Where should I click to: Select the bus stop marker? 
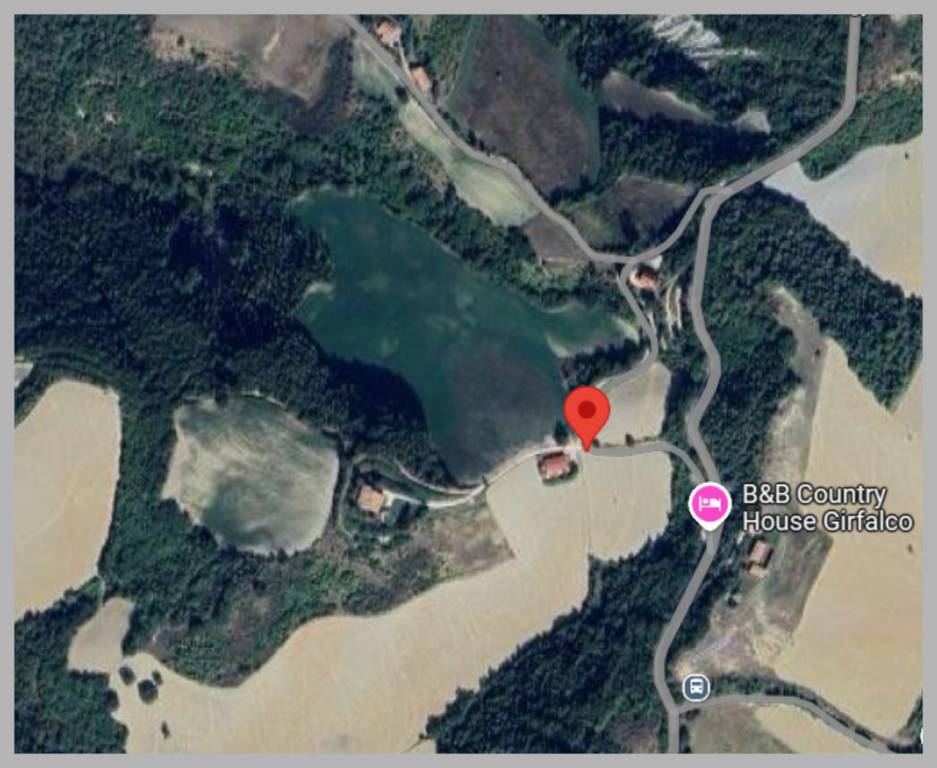[x=697, y=687]
